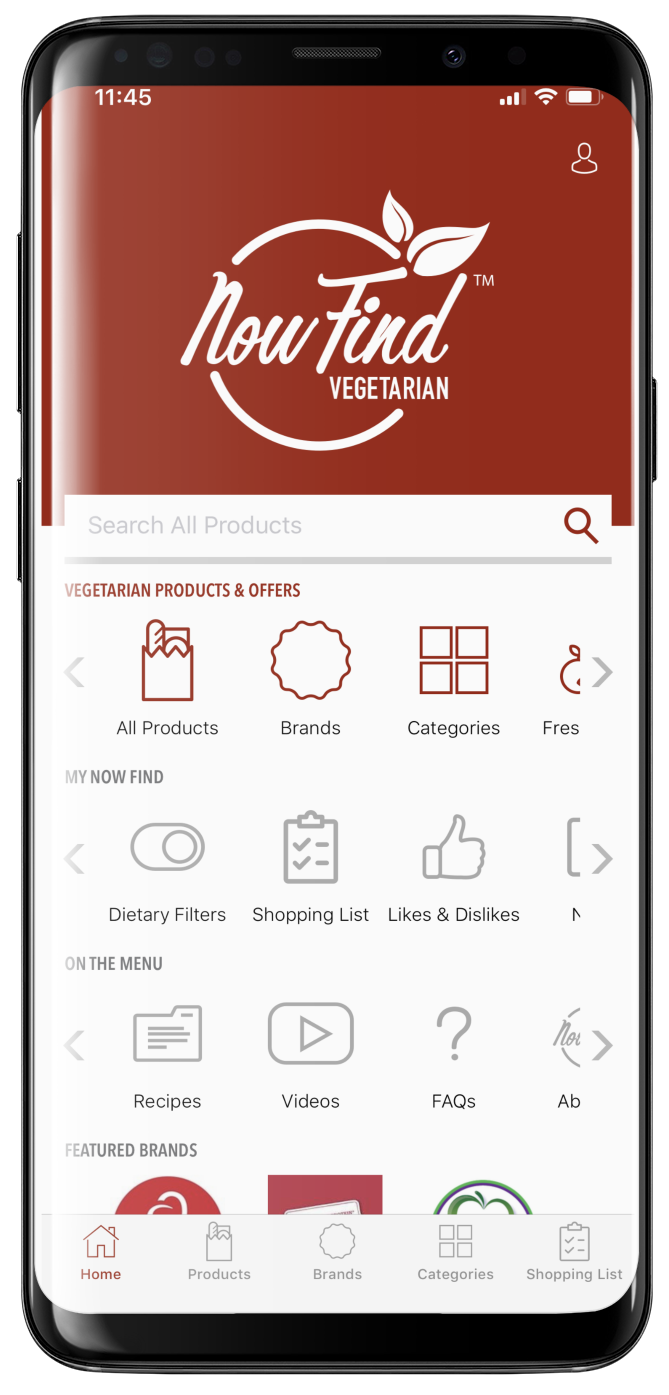
Task: Open Likes & Dislikes
Action: (x=453, y=865)
